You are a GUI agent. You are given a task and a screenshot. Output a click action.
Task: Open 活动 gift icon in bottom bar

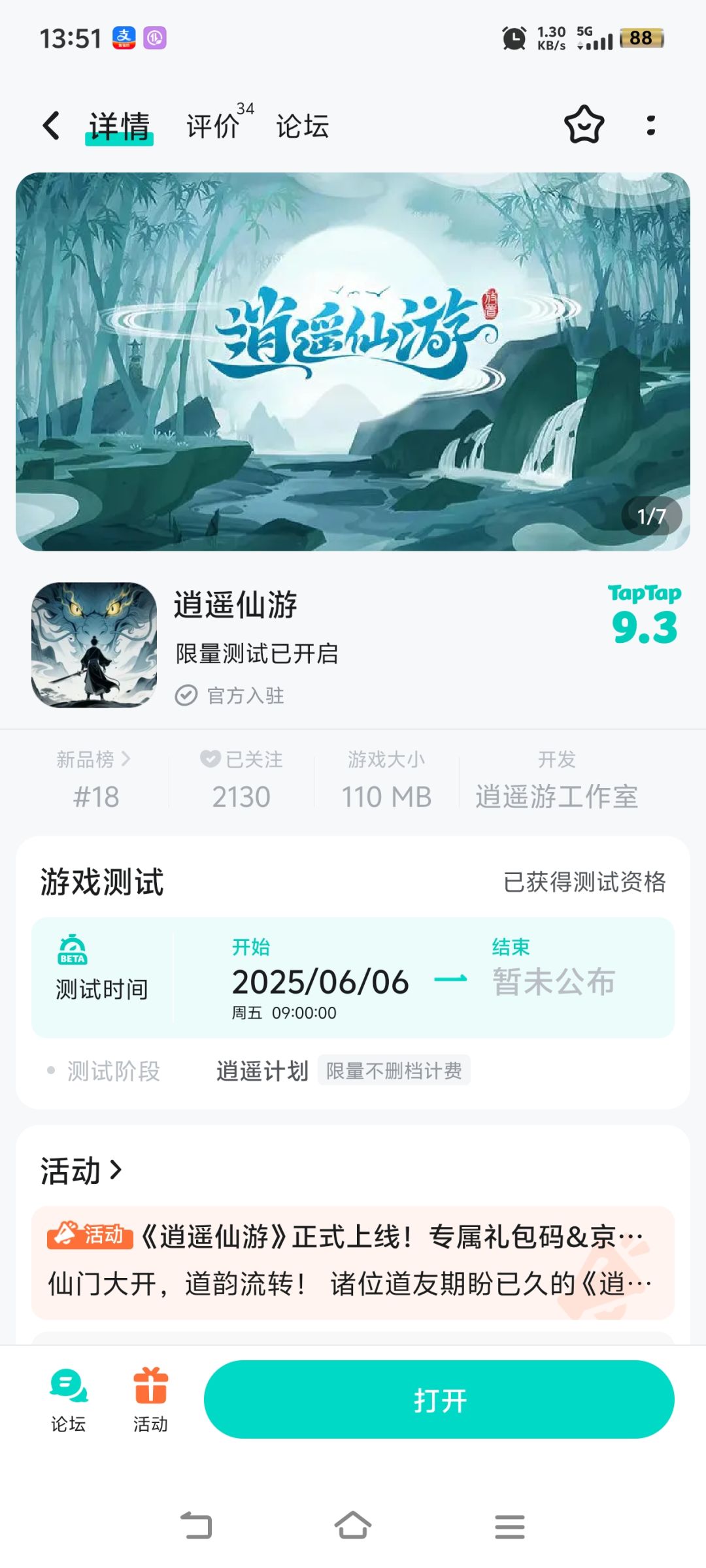click(151, 1400)
